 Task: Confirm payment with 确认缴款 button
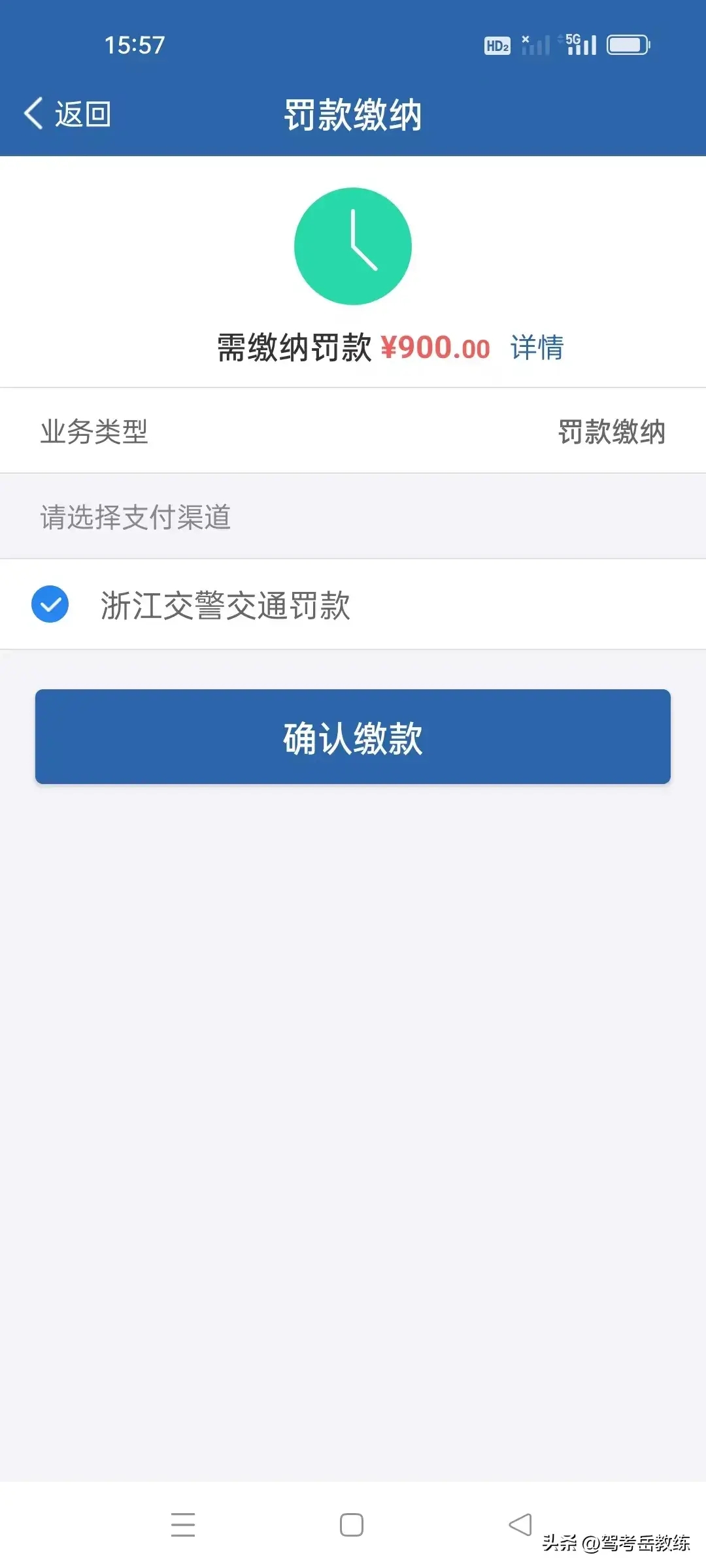[x=353, y=736]
